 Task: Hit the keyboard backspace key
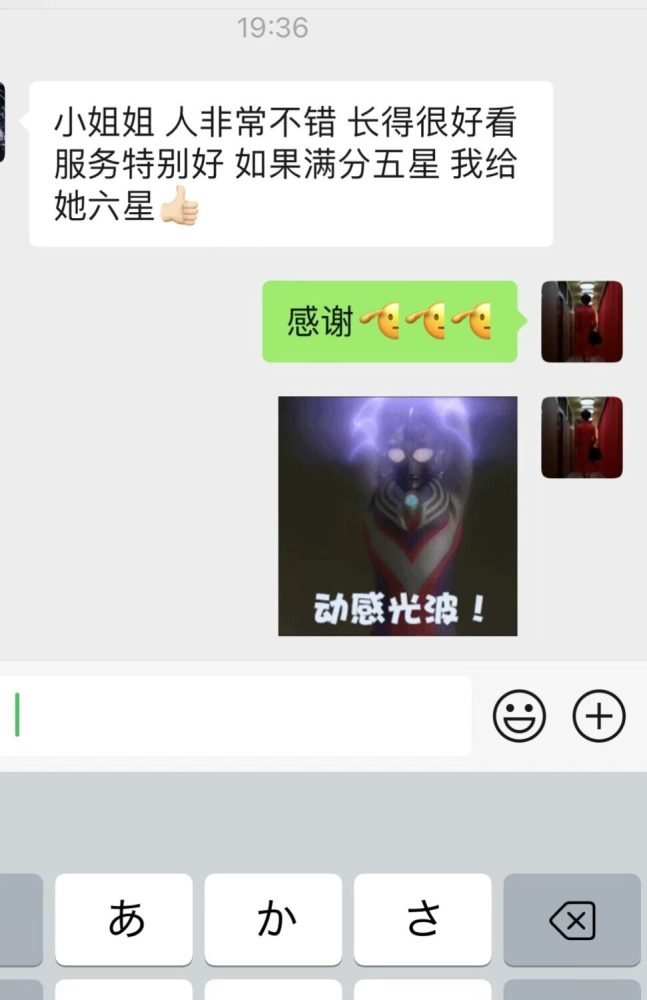(x=572, y=920)
